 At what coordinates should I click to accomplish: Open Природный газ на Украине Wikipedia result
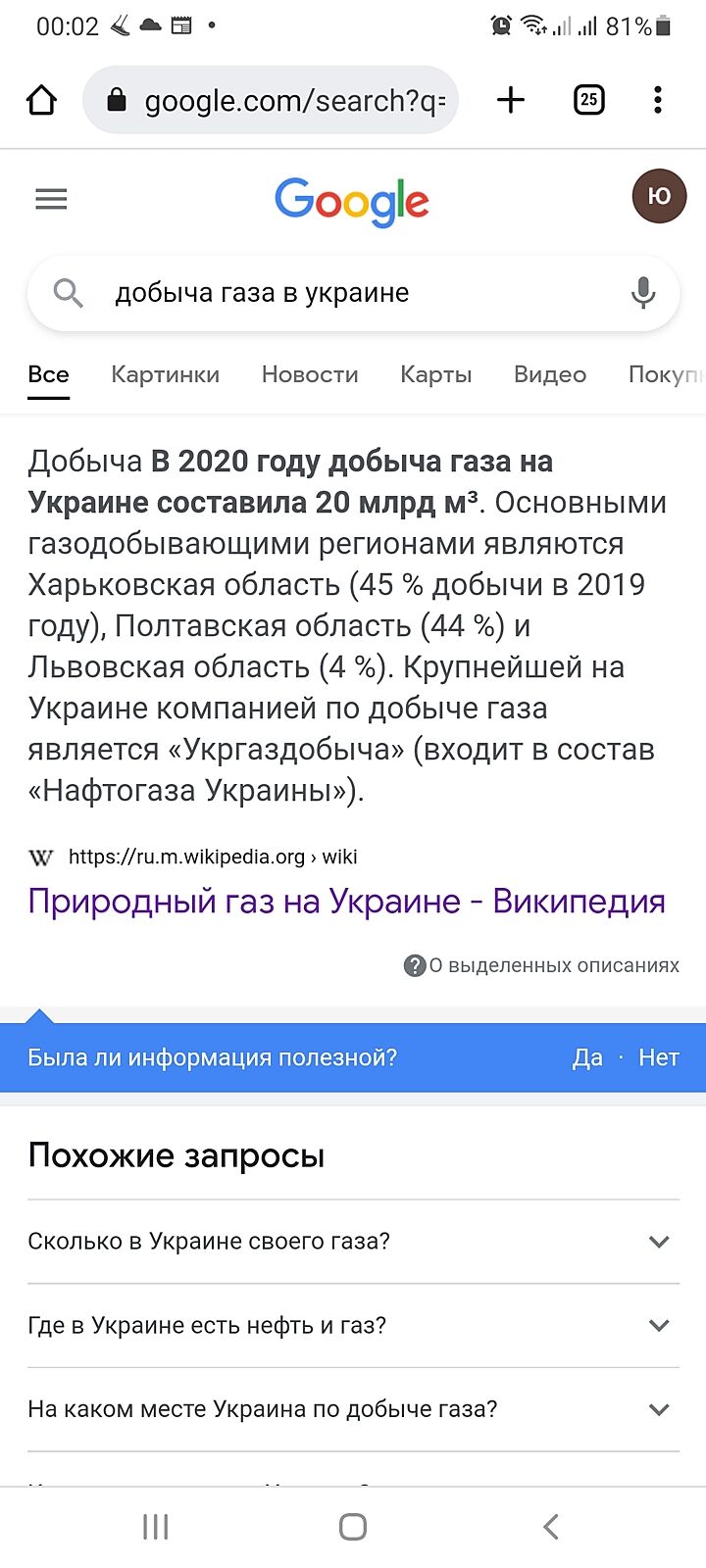tap(346, 901)
